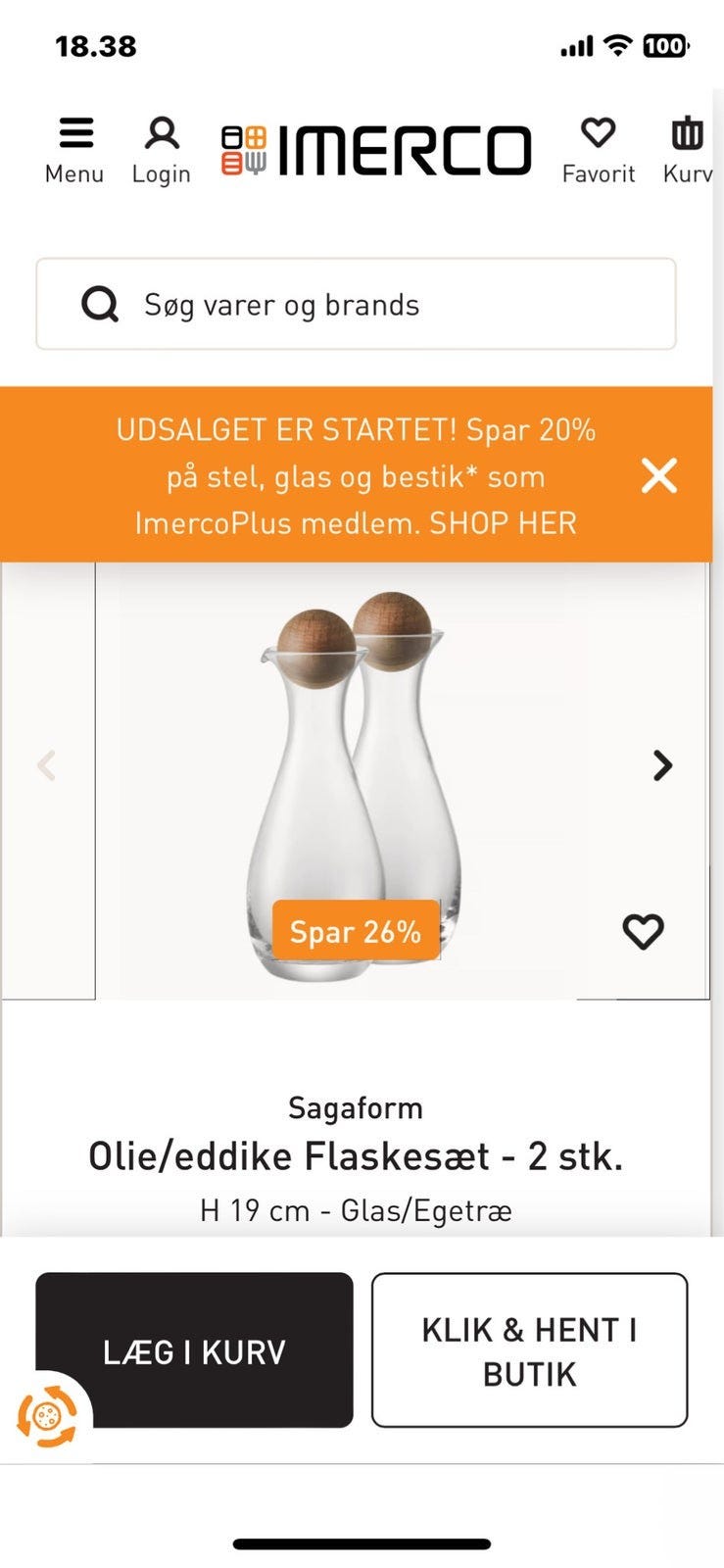Image resolution: width=724 pixels, height=1568 pixels.
Task: Open the Favorit list
Action: click(598, 150)
